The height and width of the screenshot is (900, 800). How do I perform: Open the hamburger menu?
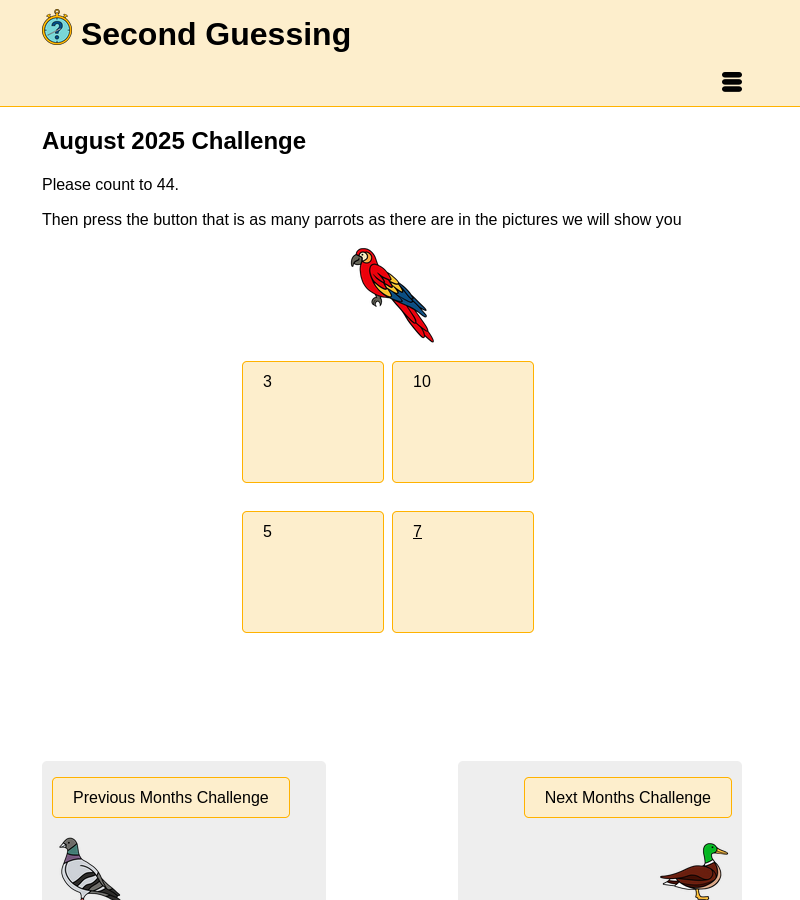click(x=732, y=82)
